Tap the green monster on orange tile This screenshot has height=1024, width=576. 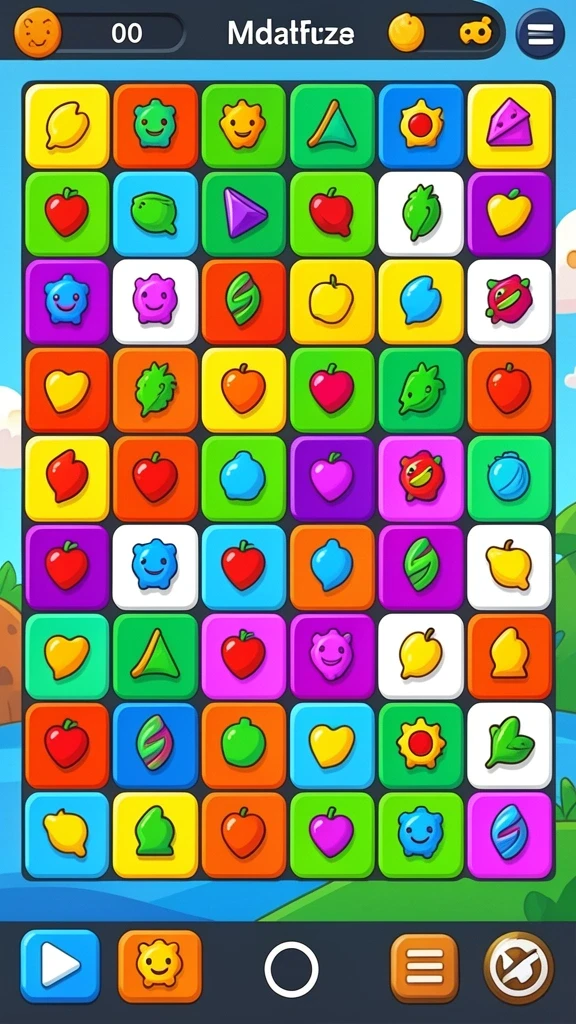click(155, 125)
